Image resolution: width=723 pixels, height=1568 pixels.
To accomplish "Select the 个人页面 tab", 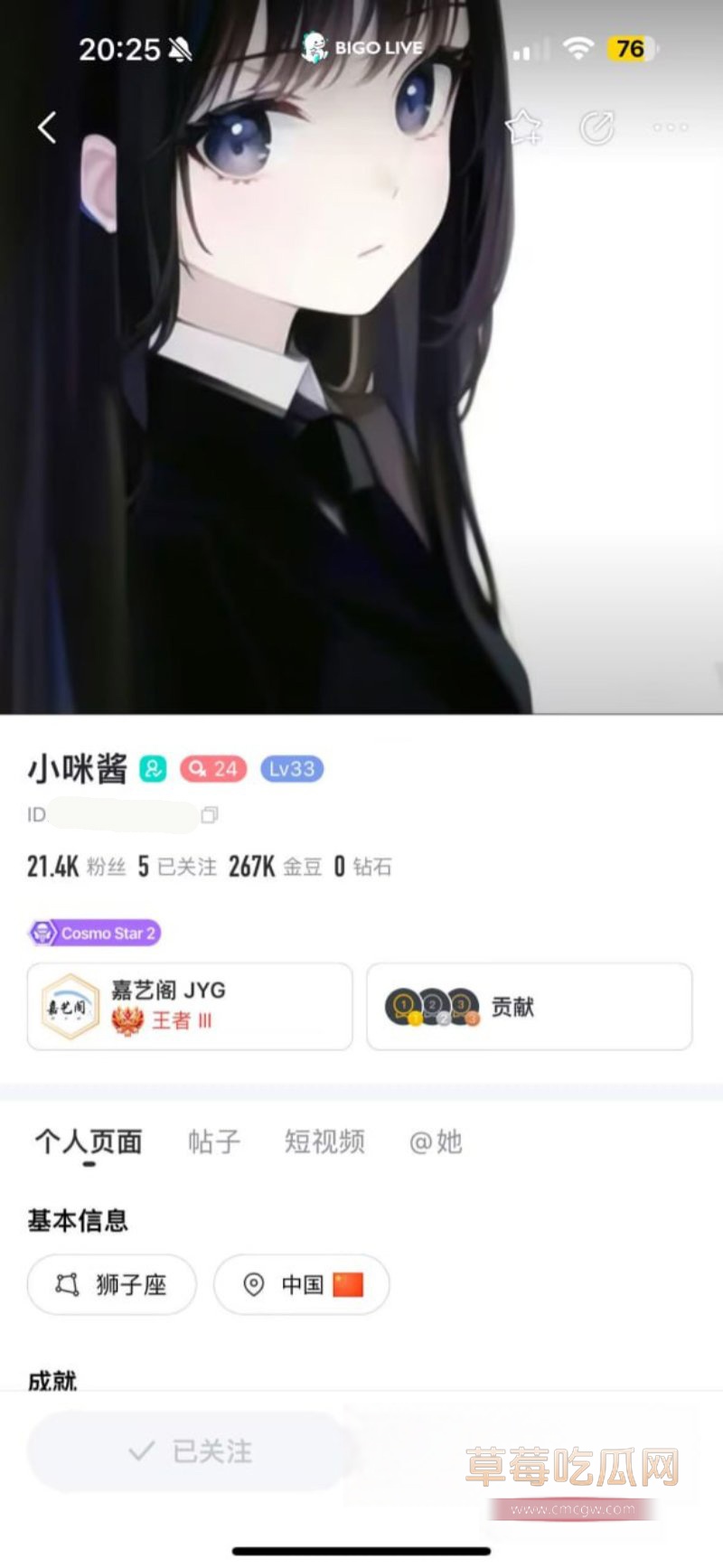I will tap(89, 1141).
